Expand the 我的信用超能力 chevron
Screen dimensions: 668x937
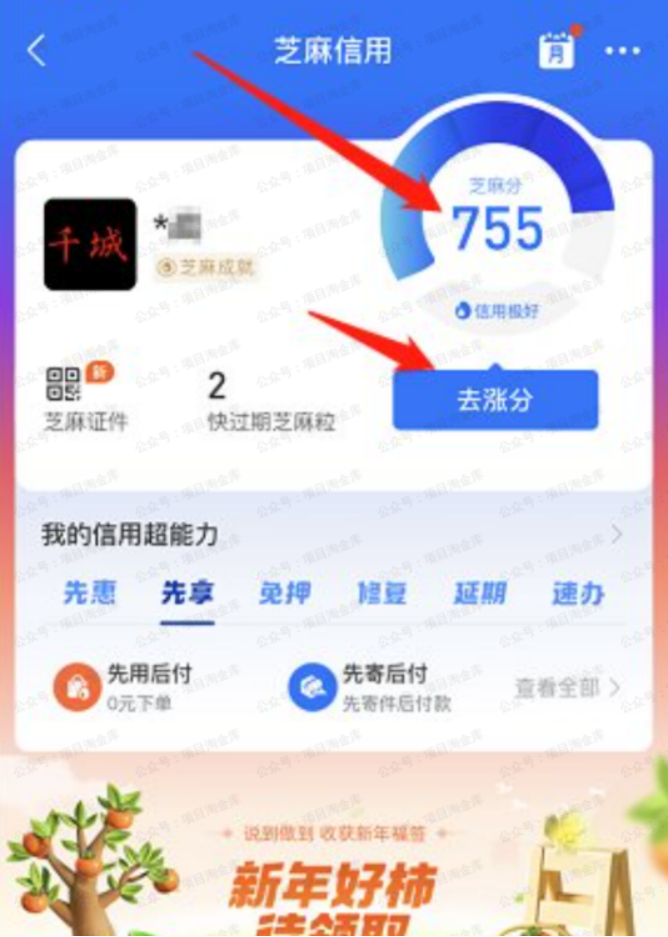616,535
